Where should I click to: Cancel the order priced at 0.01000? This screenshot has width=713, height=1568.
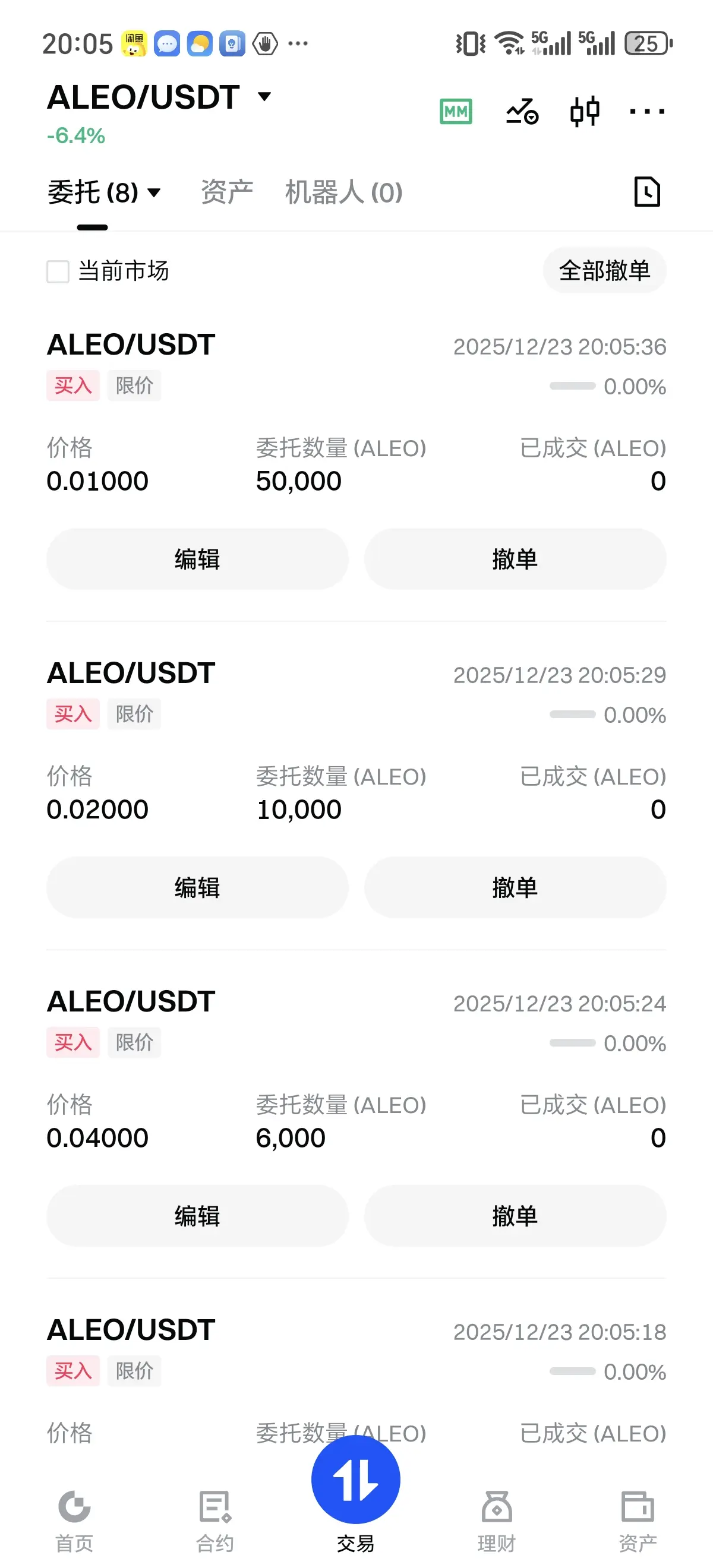coord(515,559)
